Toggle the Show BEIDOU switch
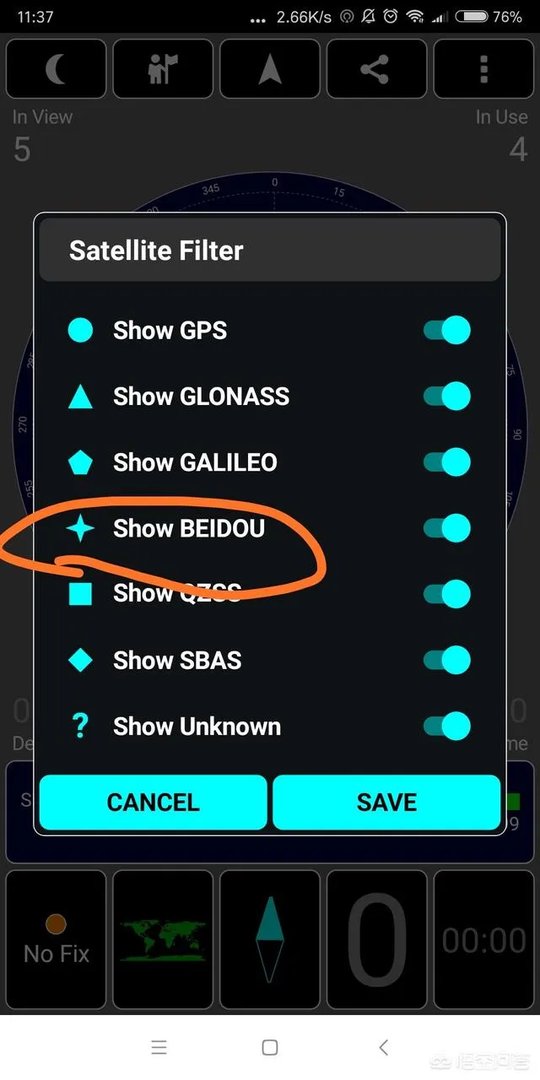 pyautogui.click(x=447, y=528)
